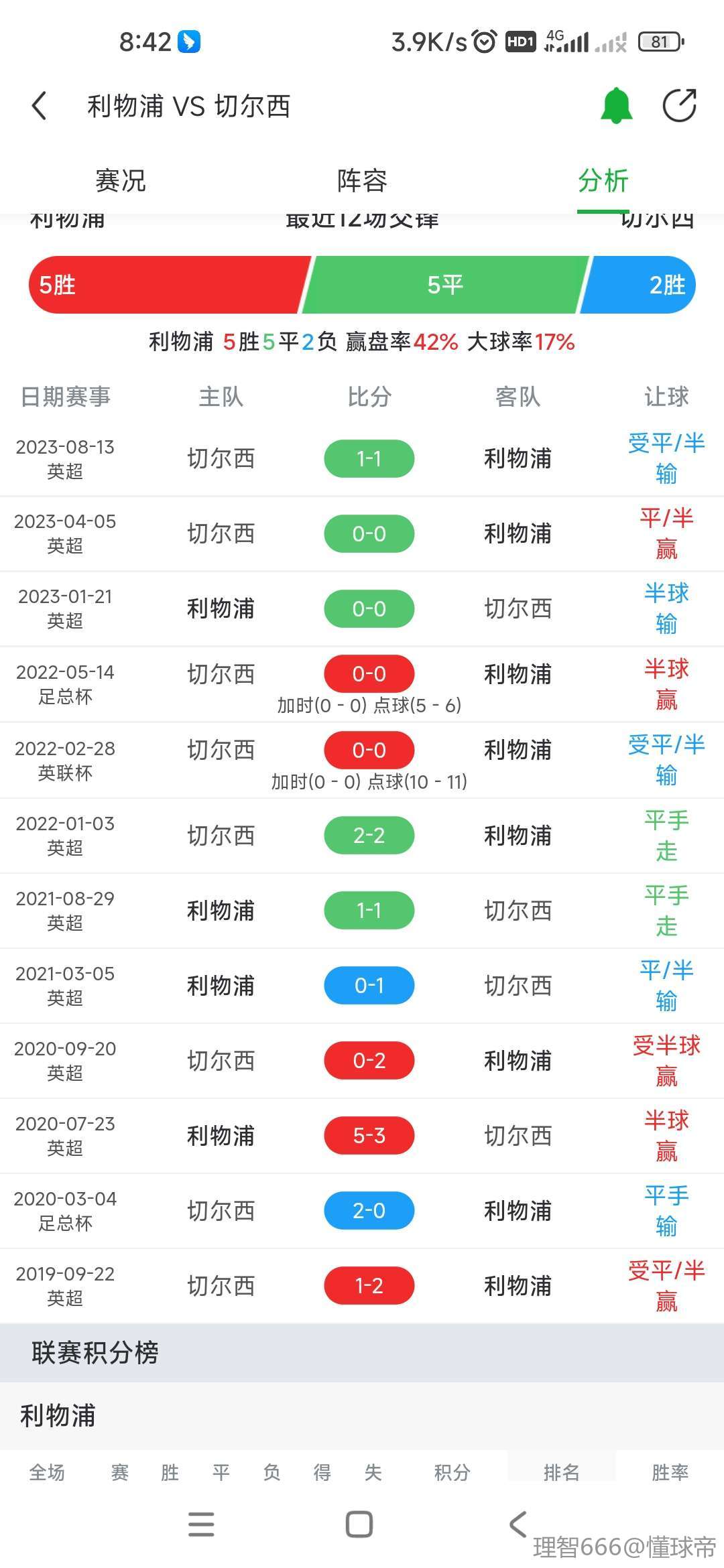
Task: Tap the green notification bell
Action: click(616, 105)
